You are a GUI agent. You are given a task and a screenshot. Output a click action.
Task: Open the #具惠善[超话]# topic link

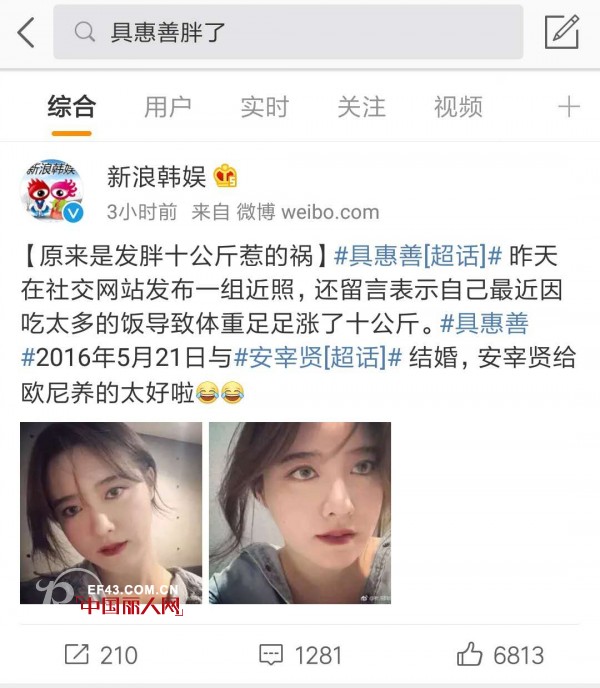tap(418, 255)
